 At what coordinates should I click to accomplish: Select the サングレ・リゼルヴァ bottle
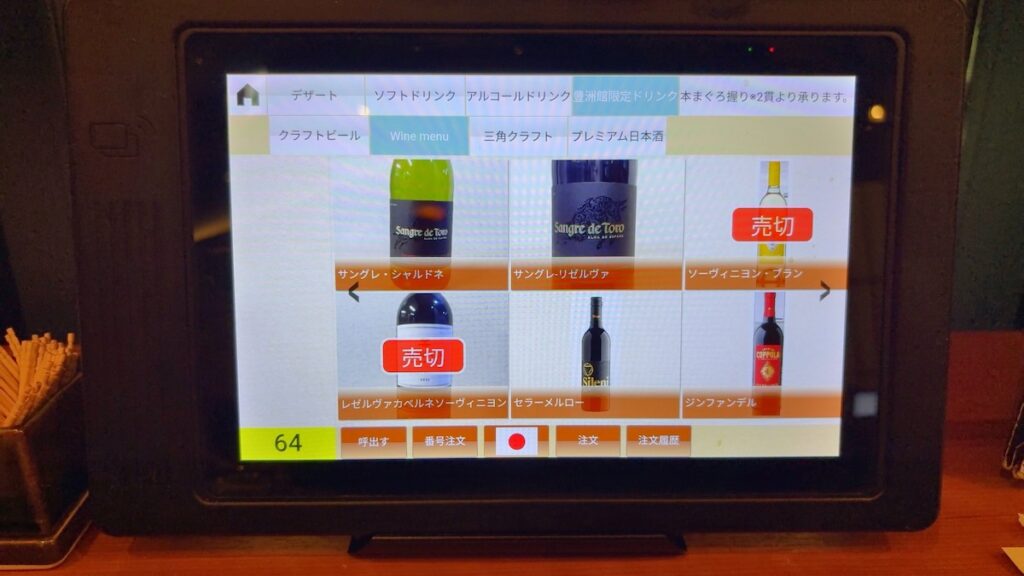(x=595, y=222)
